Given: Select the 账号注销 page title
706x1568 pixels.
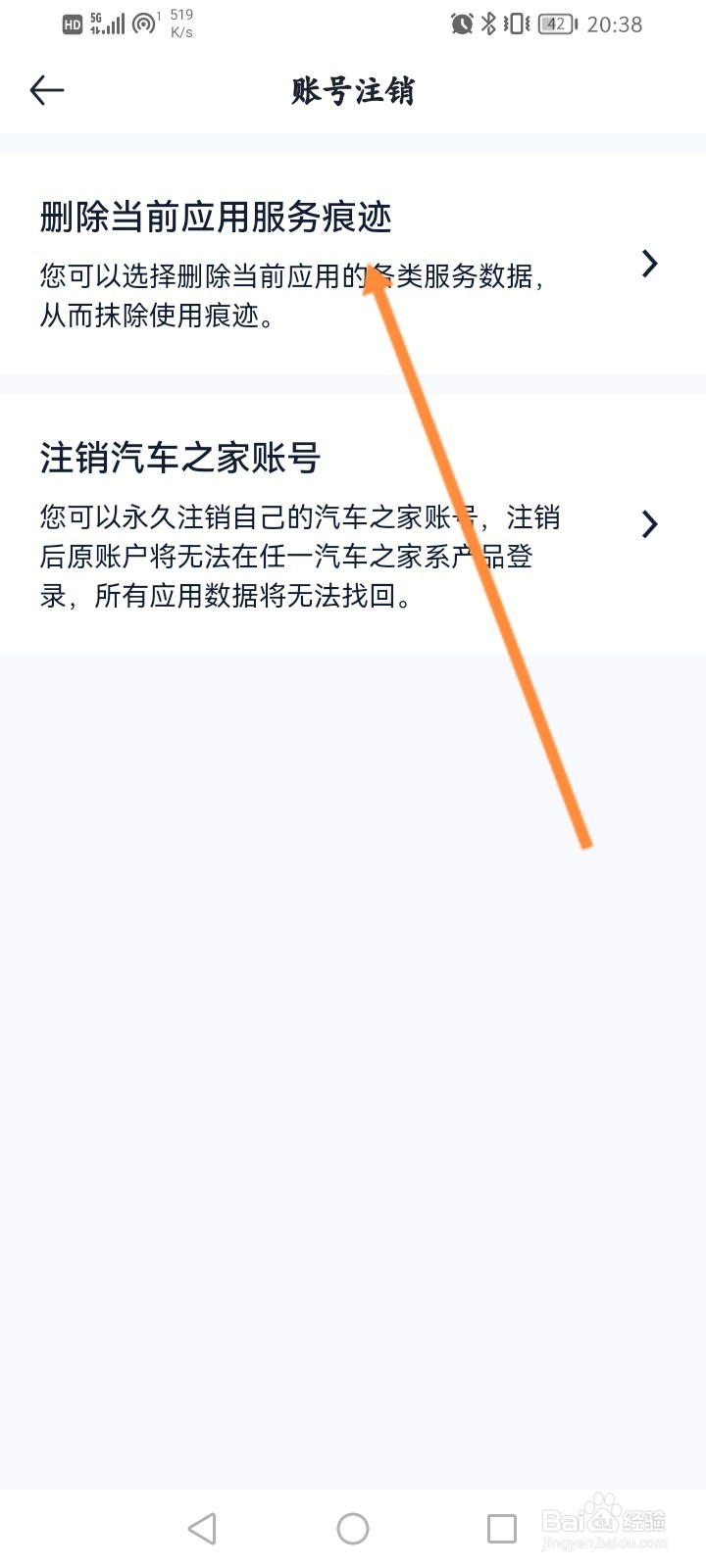Looking at the screenshot, I should [x=353, y=90].
